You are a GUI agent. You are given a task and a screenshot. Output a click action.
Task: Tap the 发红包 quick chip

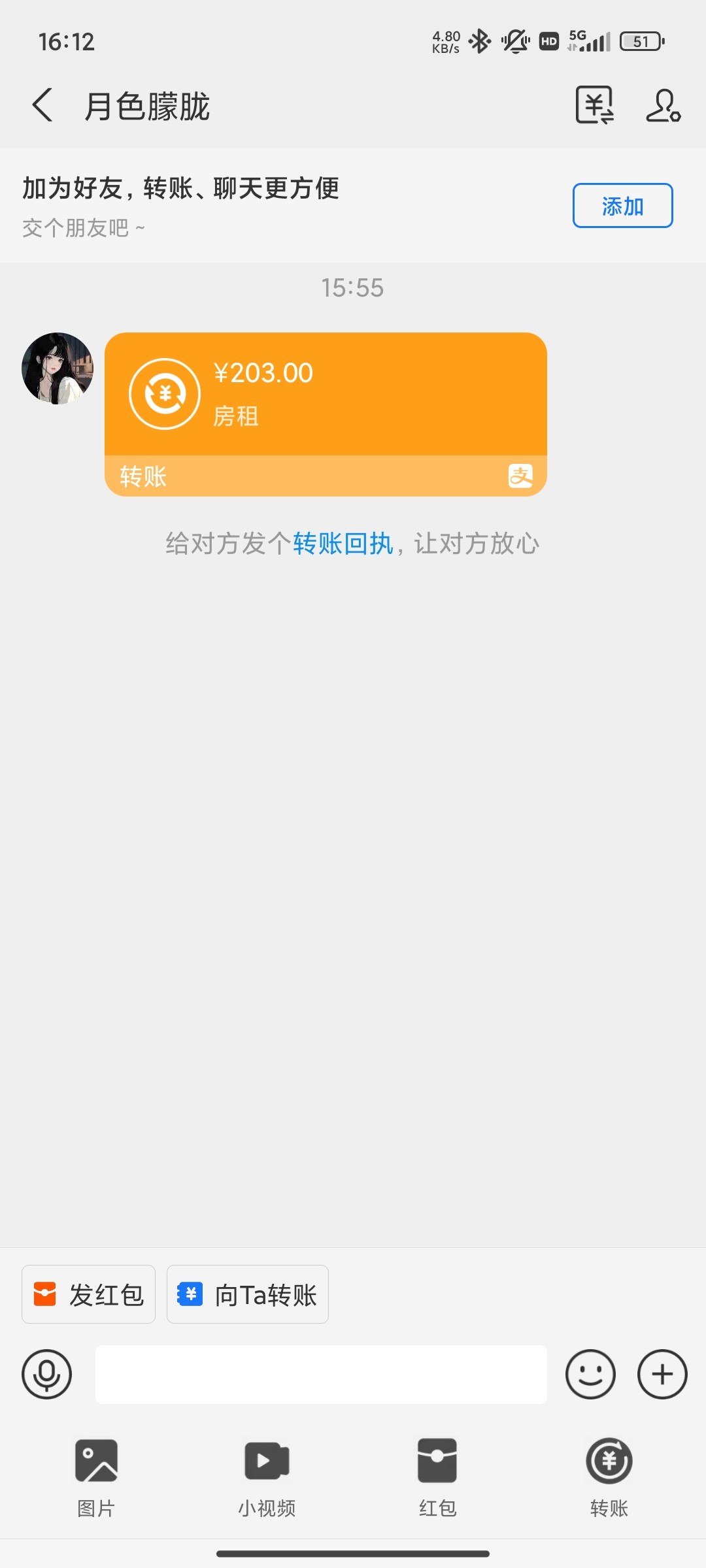click(89, 1294)
